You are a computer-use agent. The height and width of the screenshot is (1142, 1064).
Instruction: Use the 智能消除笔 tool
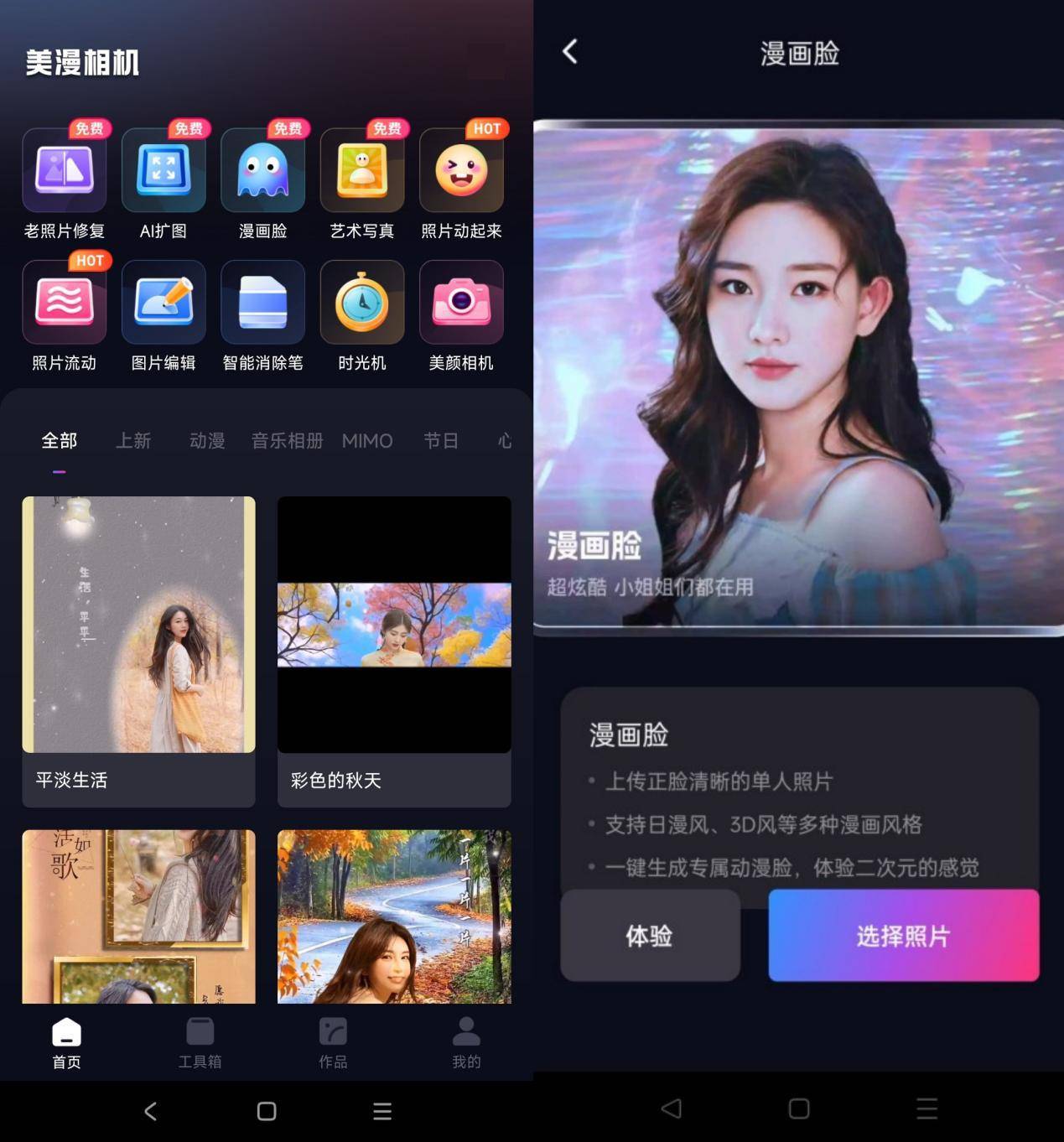click(262, 303)
